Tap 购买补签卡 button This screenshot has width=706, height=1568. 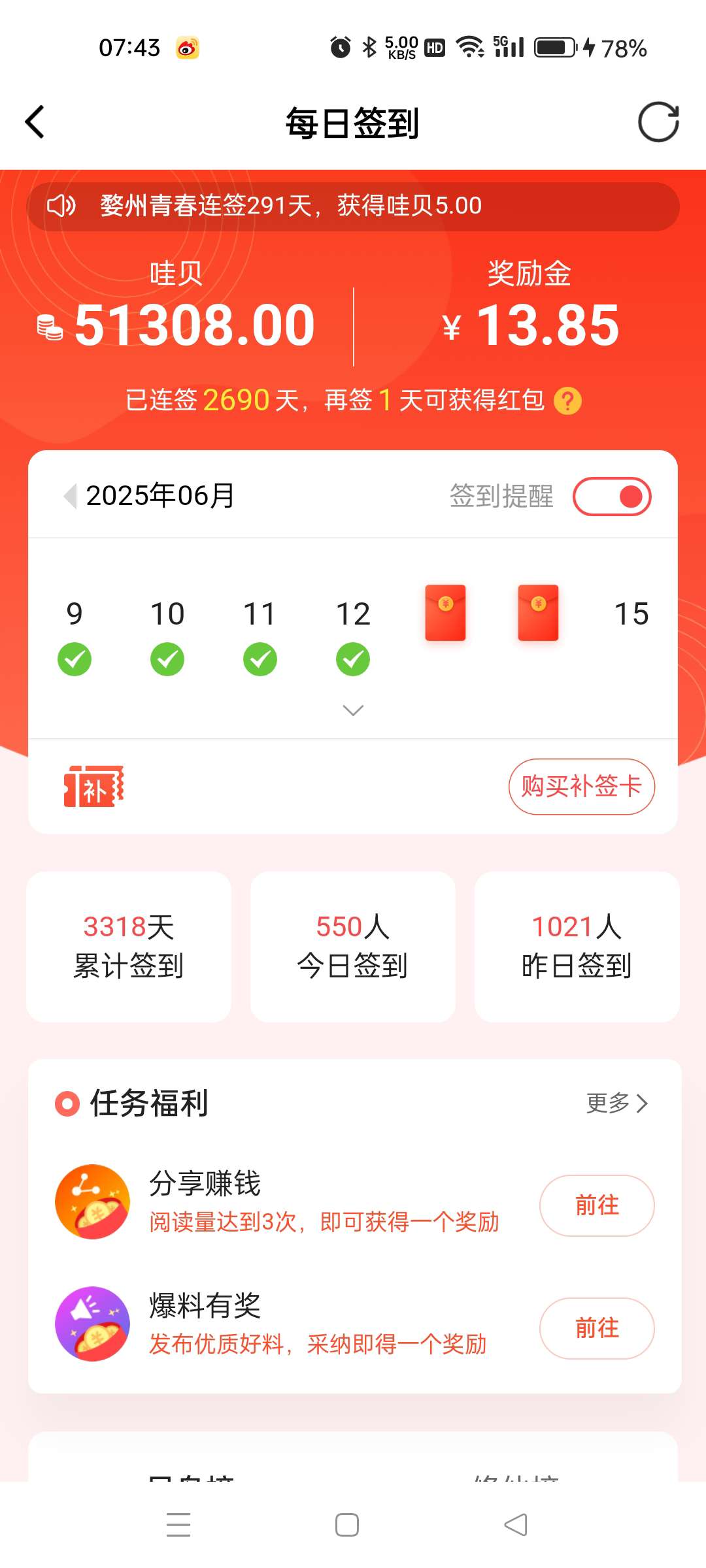coord(581,787)
